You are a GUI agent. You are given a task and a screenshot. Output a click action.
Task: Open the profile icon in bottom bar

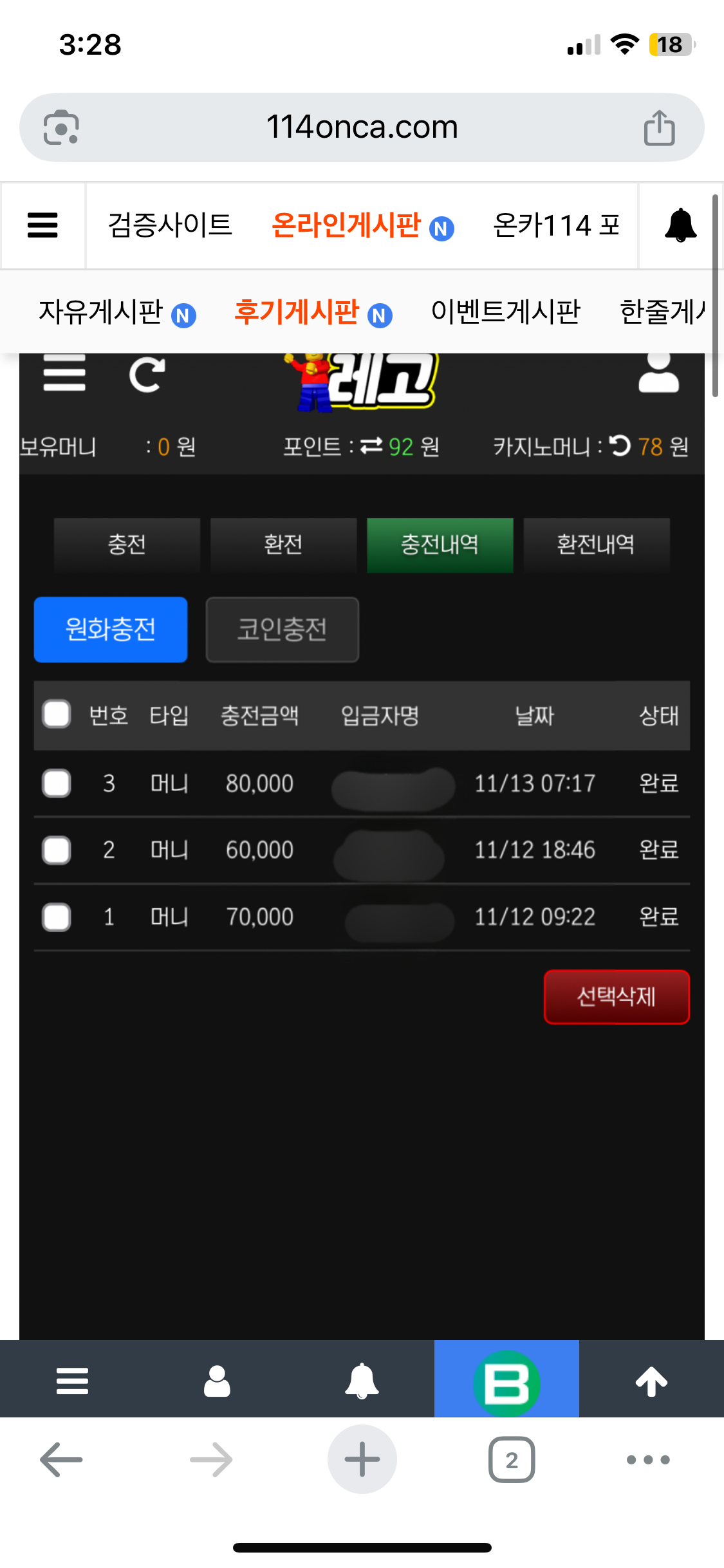[217, 1381]
